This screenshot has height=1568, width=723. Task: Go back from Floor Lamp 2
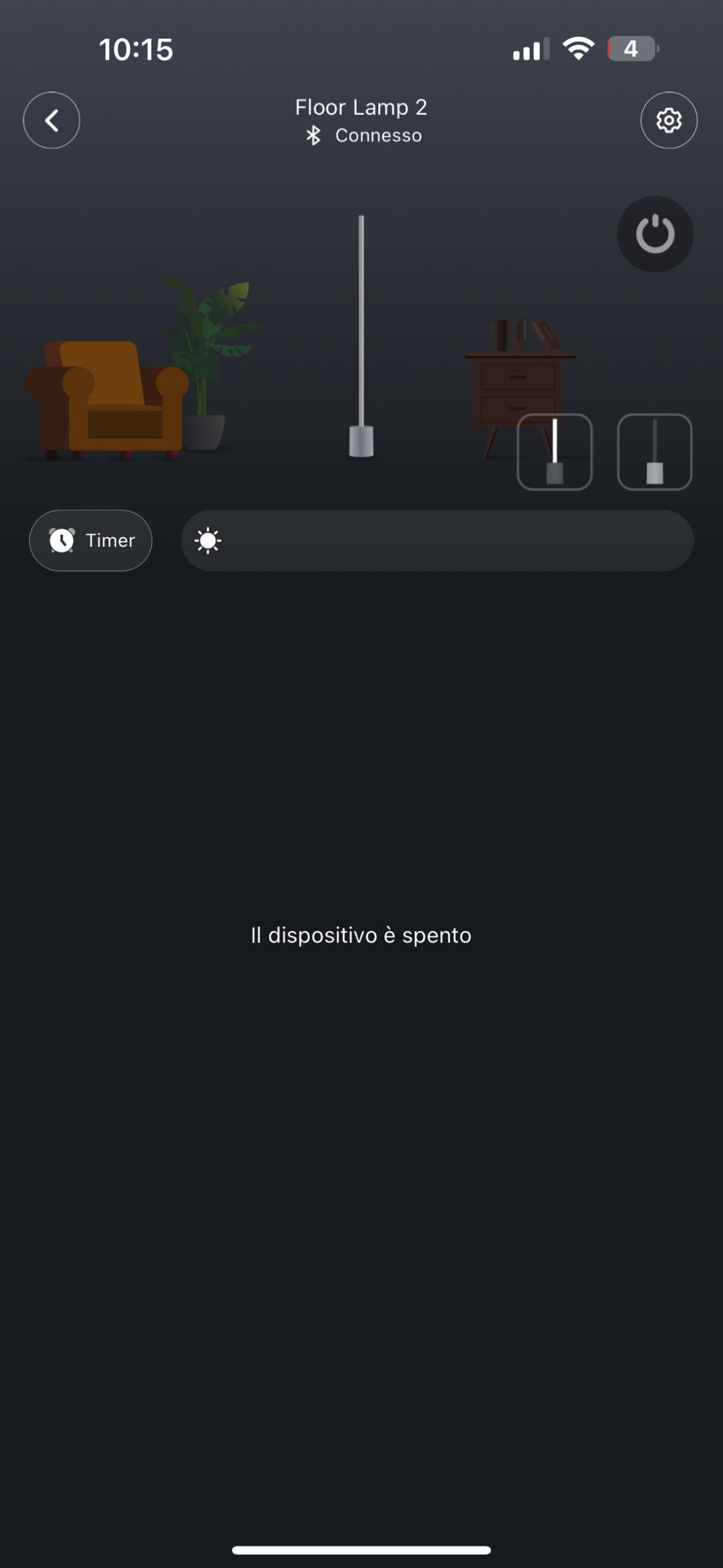(51, 120)
